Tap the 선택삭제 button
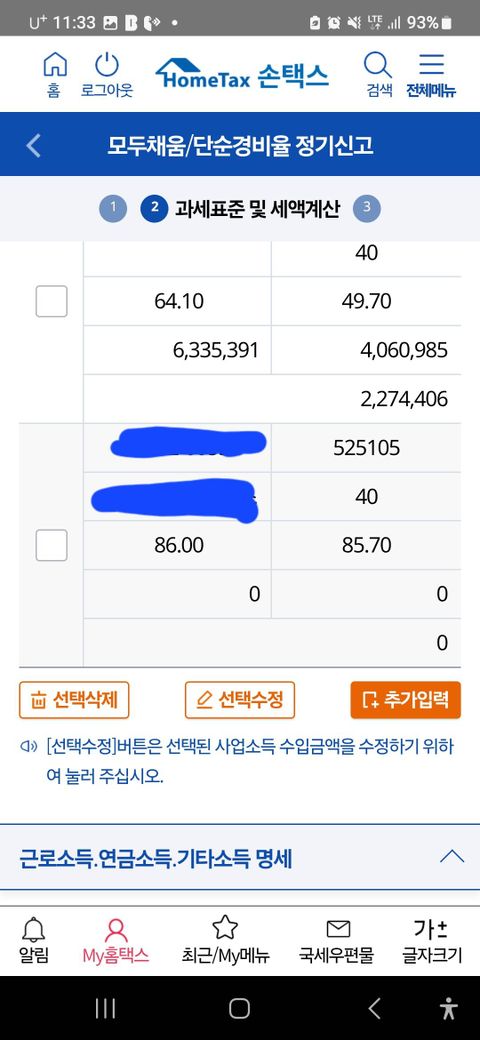480x1040 pixels. tap(74, 700)
